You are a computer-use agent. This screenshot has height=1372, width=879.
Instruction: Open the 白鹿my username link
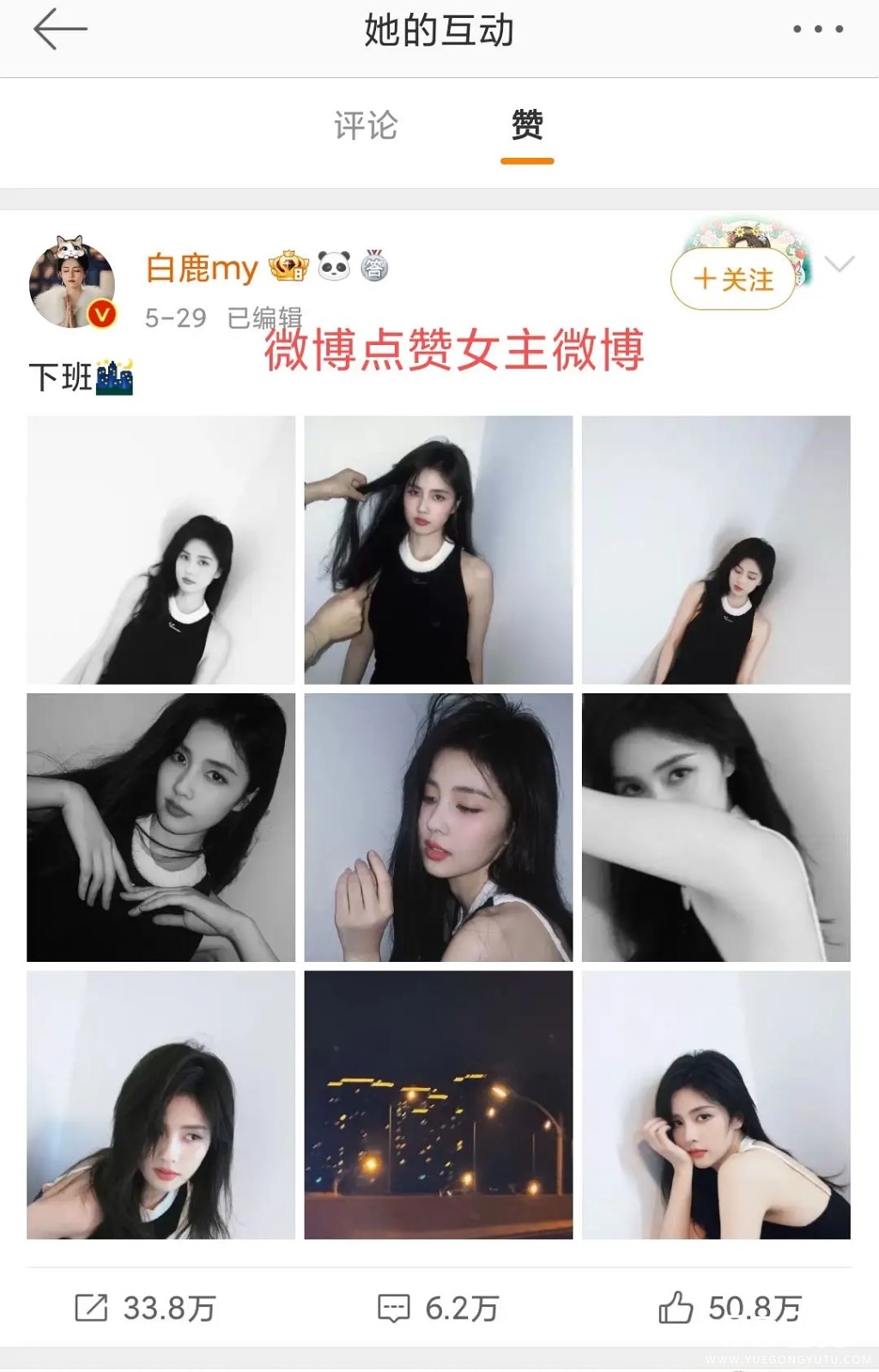202,269
